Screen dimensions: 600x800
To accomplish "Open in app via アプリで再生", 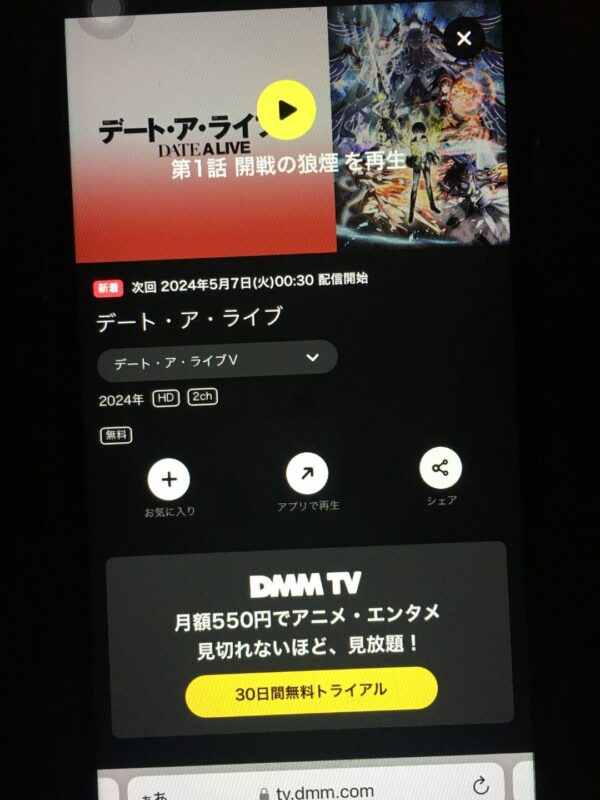I will tap(307, 474).
